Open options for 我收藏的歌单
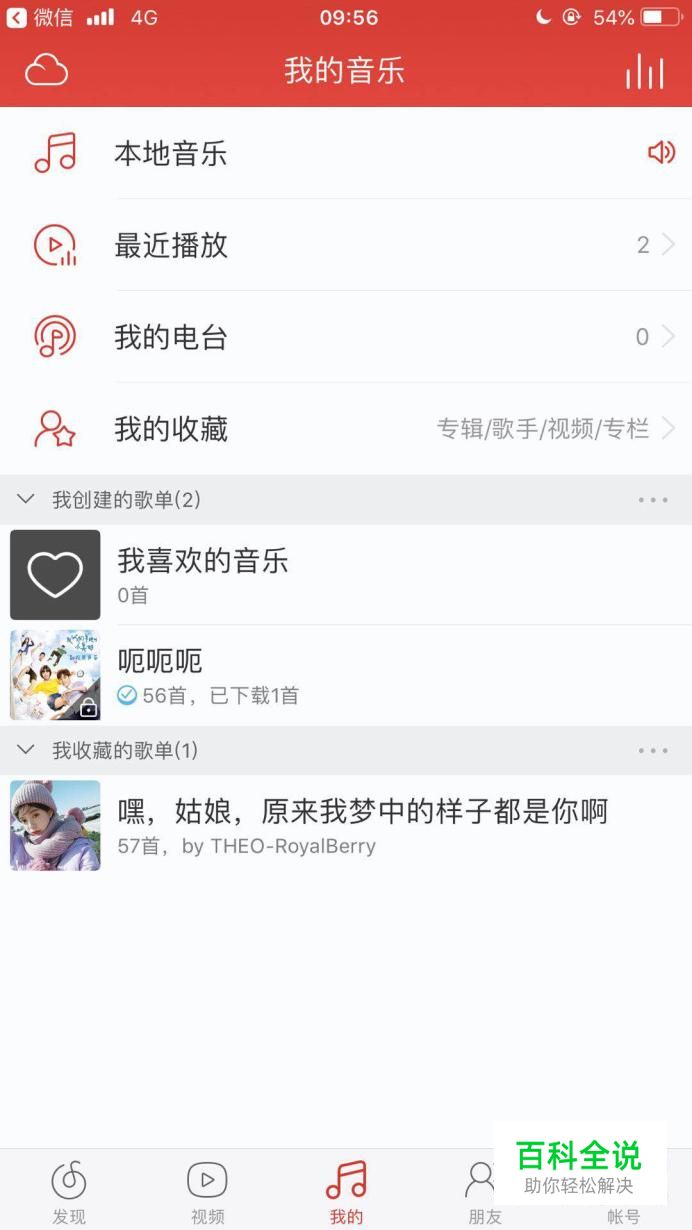Image resolution: width=692 pixels, height=1230 pixels. 652,750
